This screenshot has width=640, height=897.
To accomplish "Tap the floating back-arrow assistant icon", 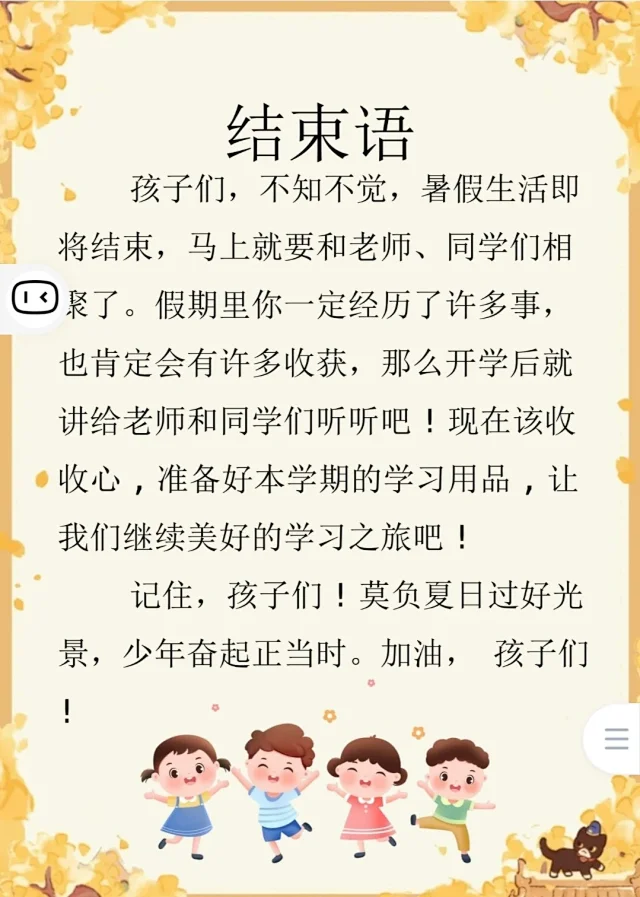I will (33, 297).
